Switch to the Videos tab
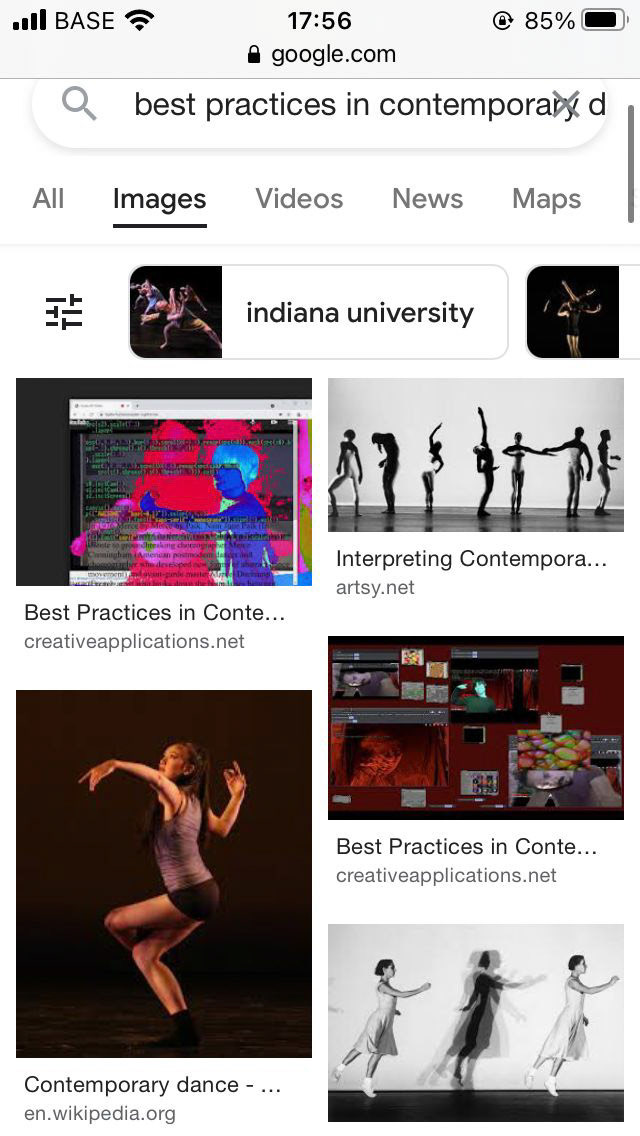This screenshot has height=1136, width=640. click(299, 199)
